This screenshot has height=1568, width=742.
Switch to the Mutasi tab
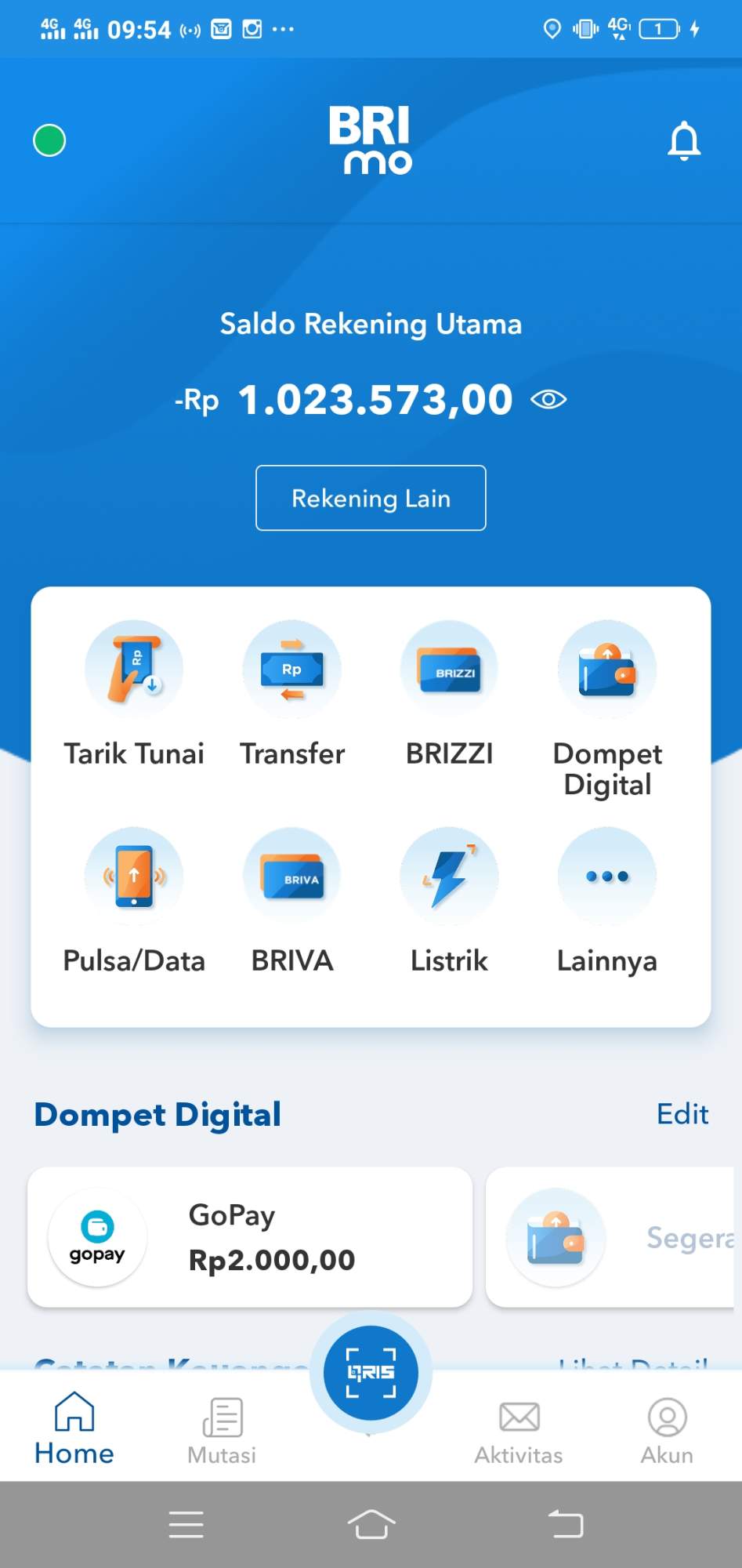[x=221, y=1427]
